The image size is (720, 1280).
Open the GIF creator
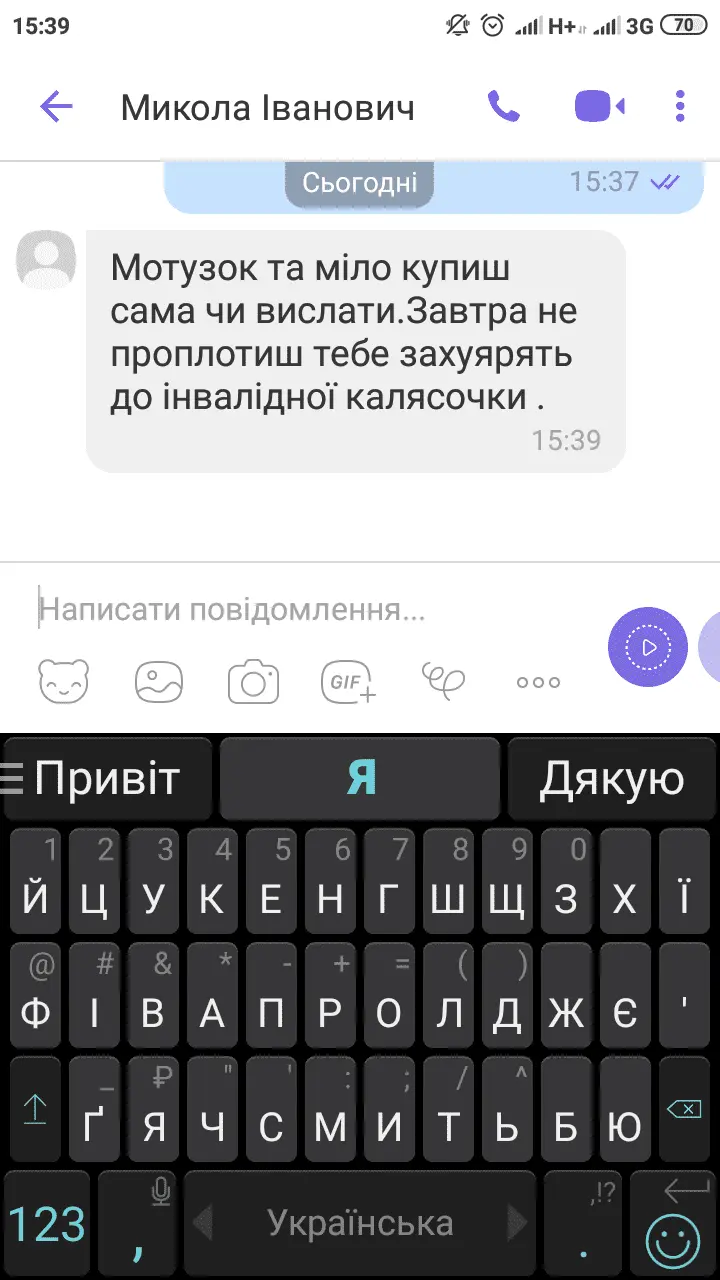click(348, 682)
